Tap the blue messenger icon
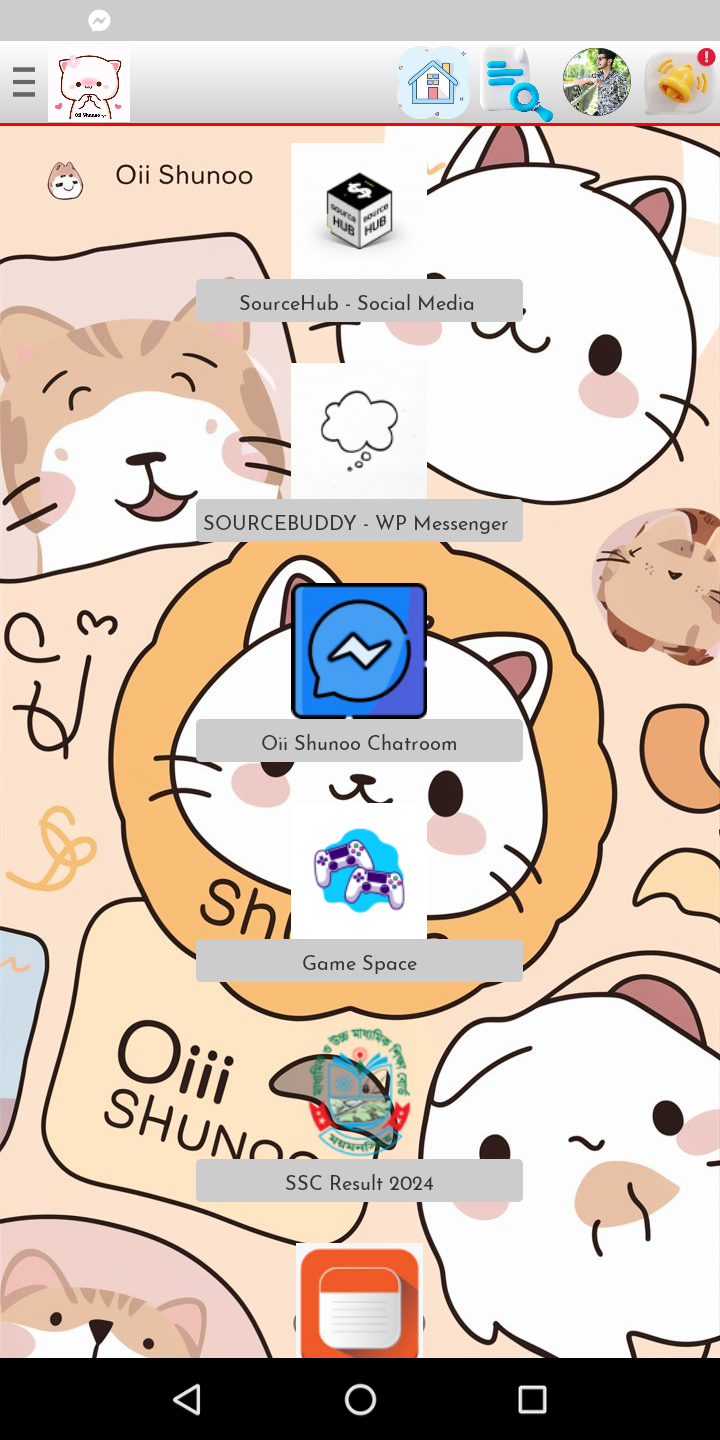The image size is (720, 1440). (x=359, y=651)
